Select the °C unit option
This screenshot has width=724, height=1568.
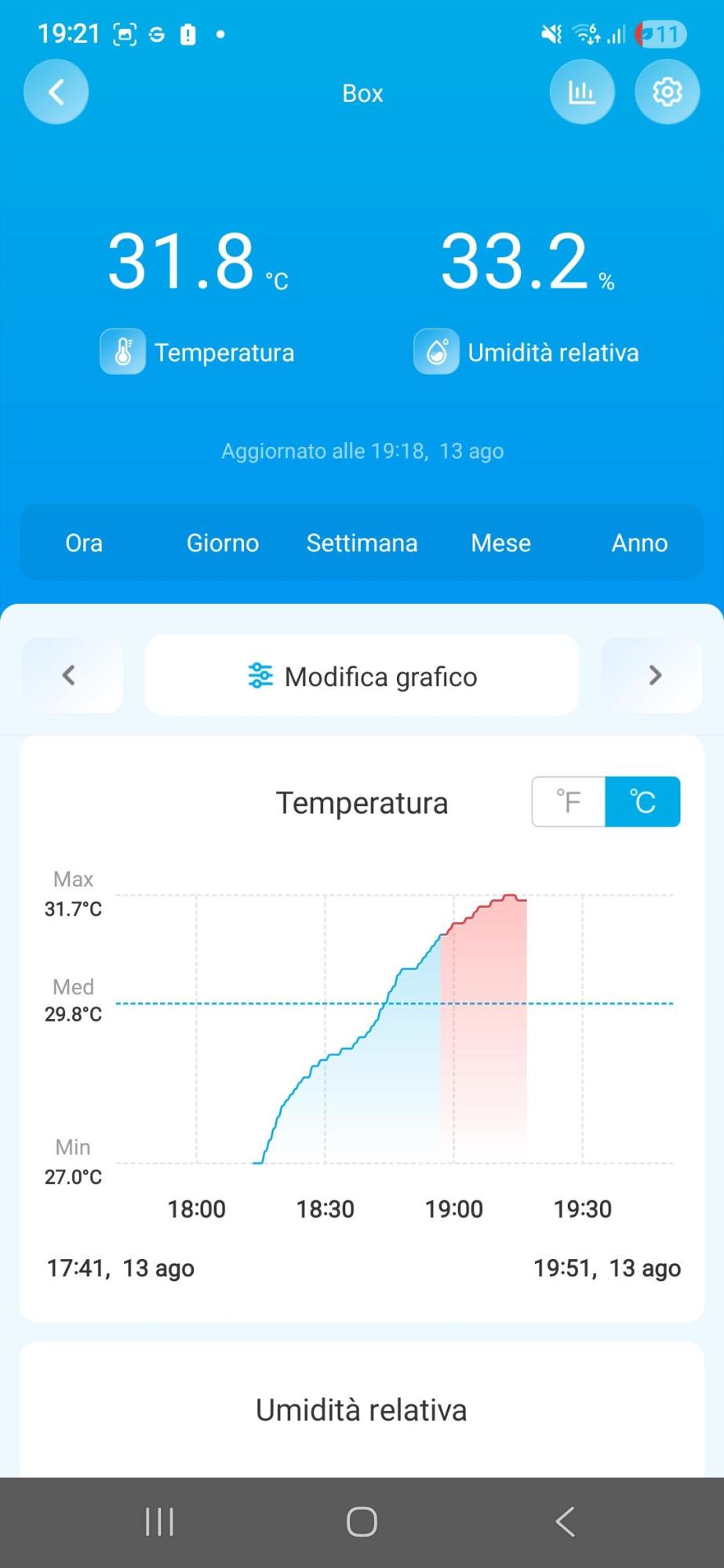click(x=642, y=801)
